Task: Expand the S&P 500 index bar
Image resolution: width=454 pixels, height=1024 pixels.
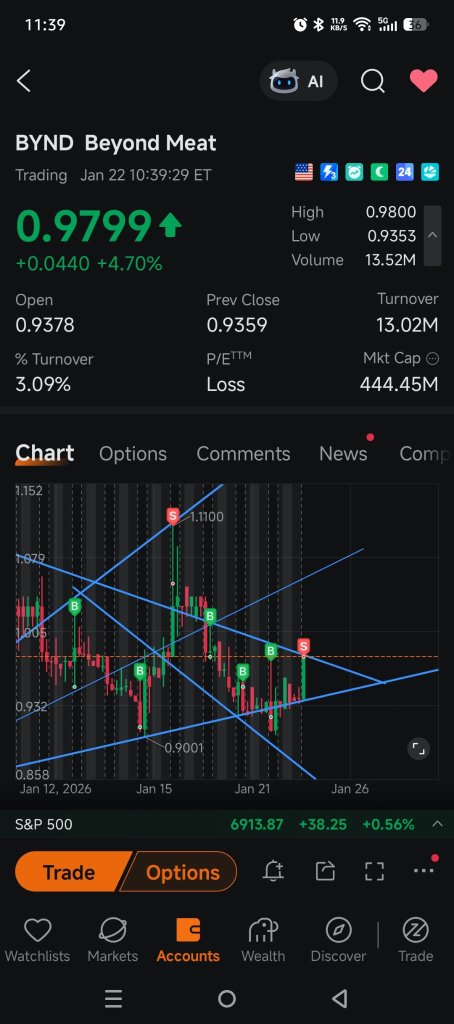Action: click(438, 824)
